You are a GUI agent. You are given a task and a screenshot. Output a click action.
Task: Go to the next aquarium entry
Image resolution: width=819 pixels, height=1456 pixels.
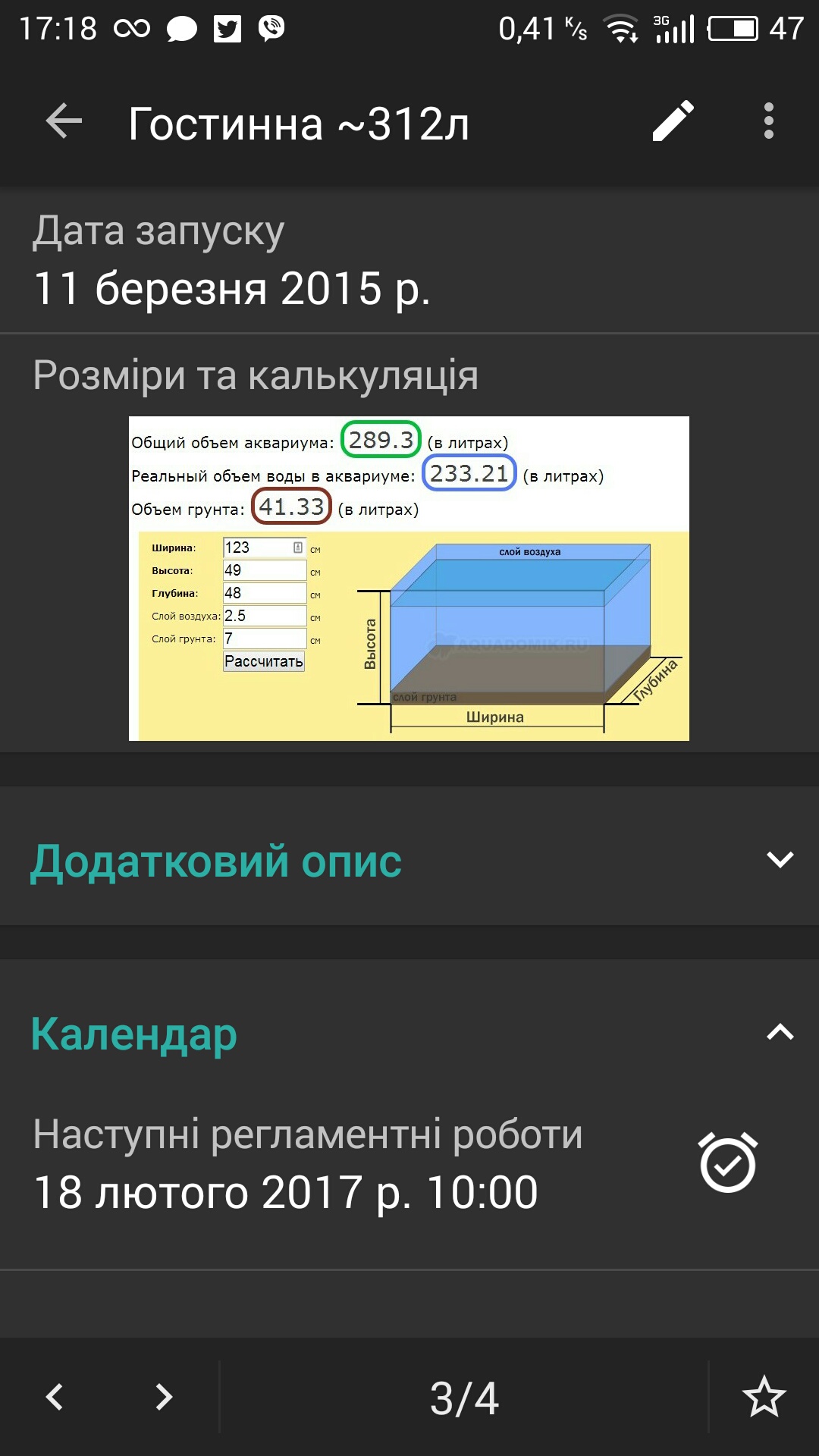pos(164,1397)
